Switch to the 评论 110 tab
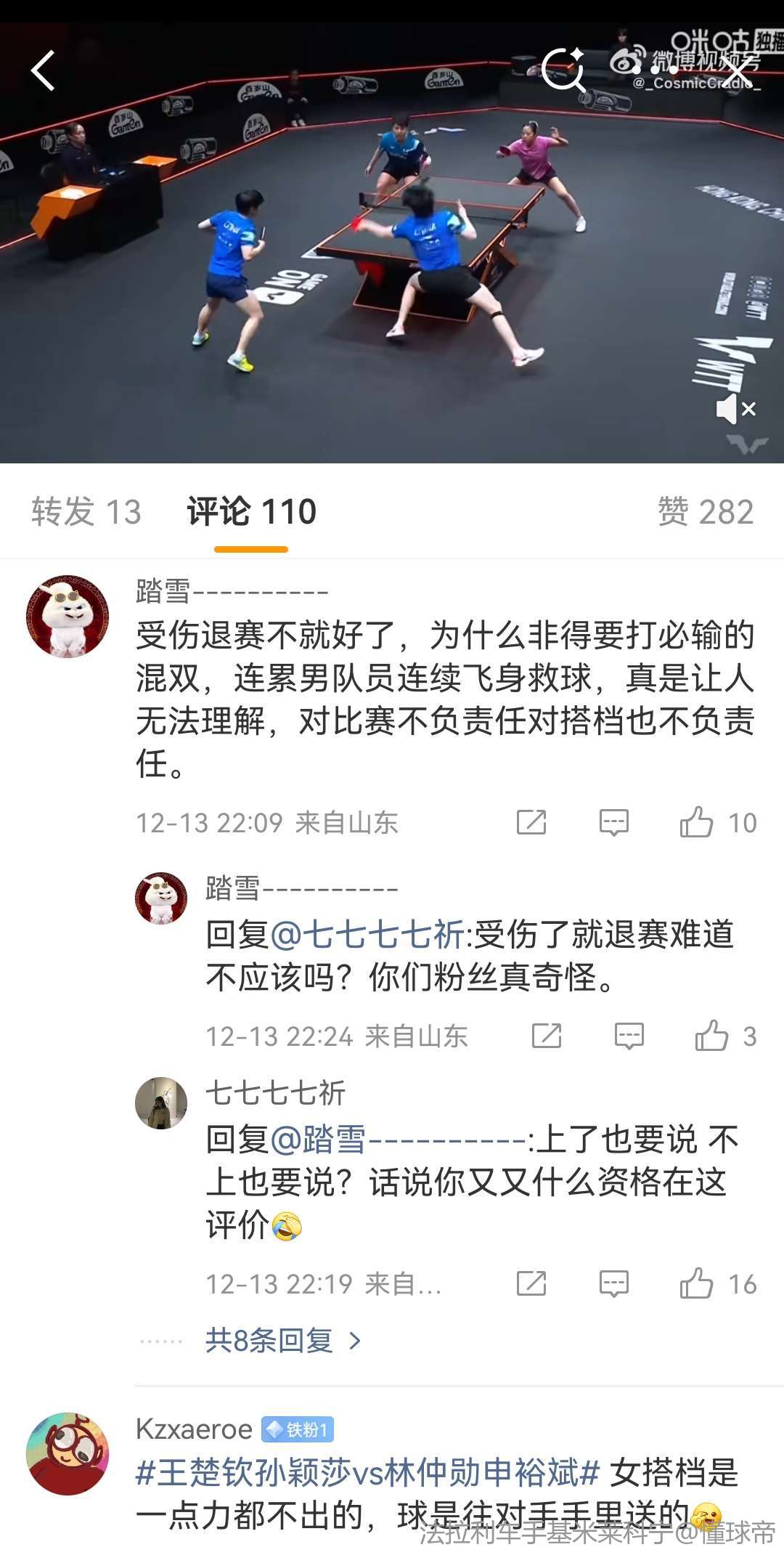The image size is (784, 1555). point(251,511)
